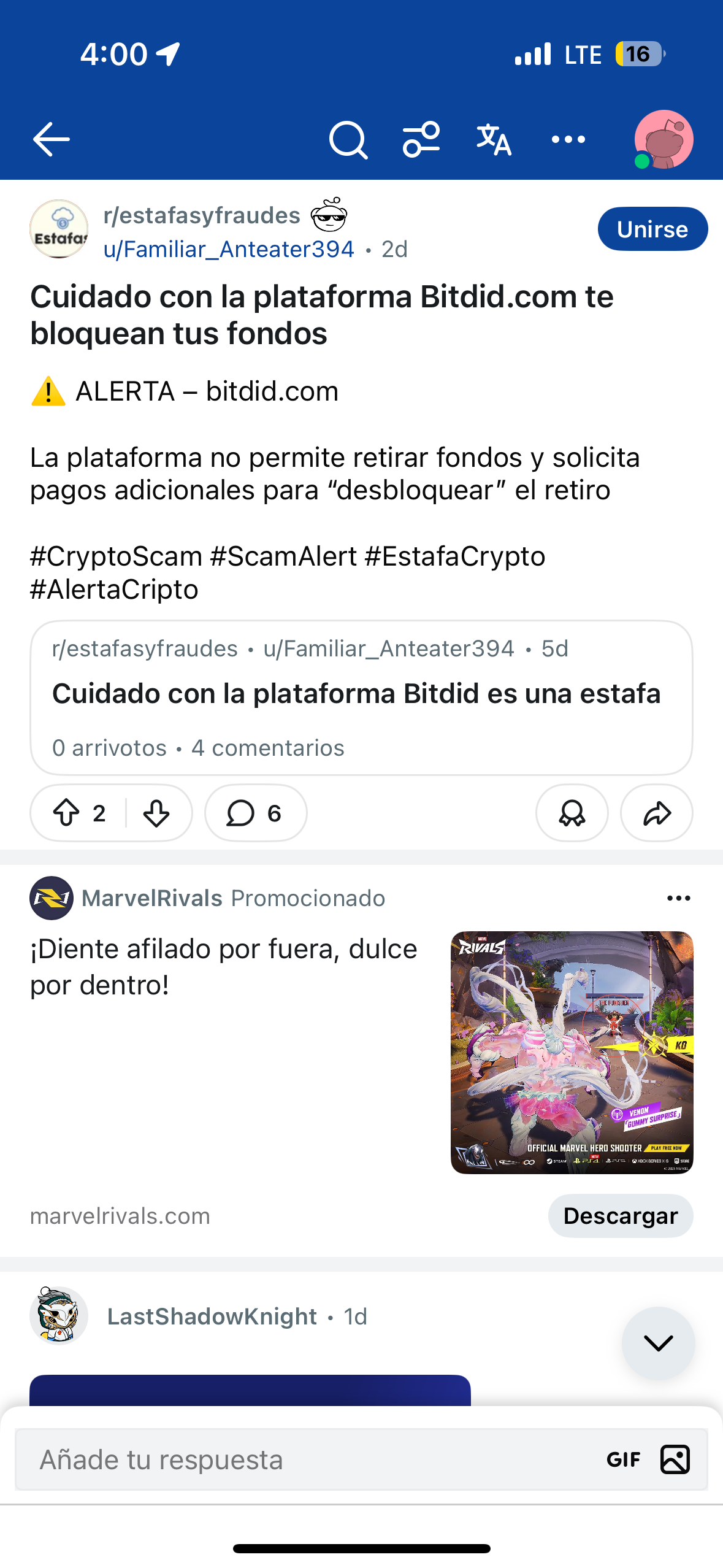This screenshot has height=1568, width=723.
Task: Open the top bar overflow menu
Action: (568, 140)
